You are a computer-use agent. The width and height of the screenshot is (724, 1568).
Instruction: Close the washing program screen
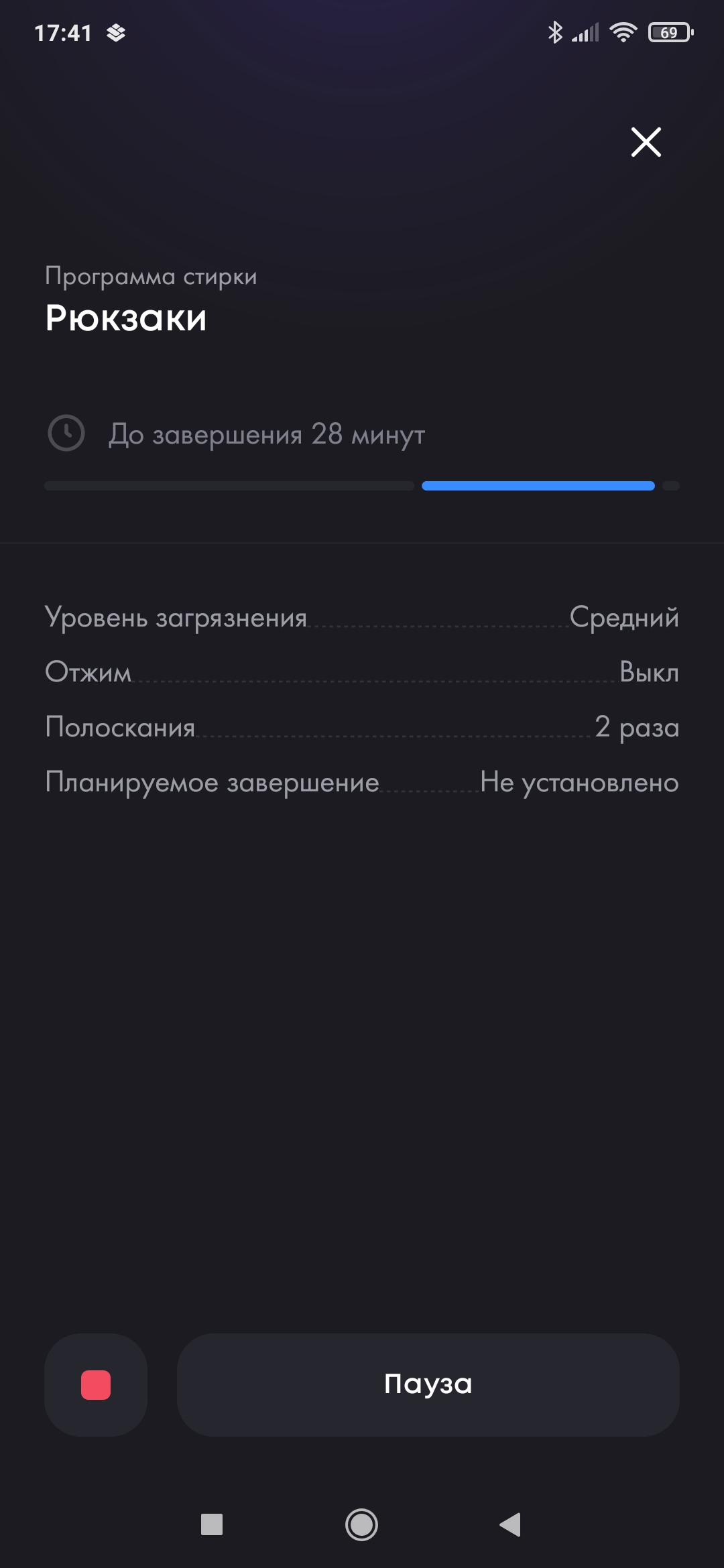(646, 142)
